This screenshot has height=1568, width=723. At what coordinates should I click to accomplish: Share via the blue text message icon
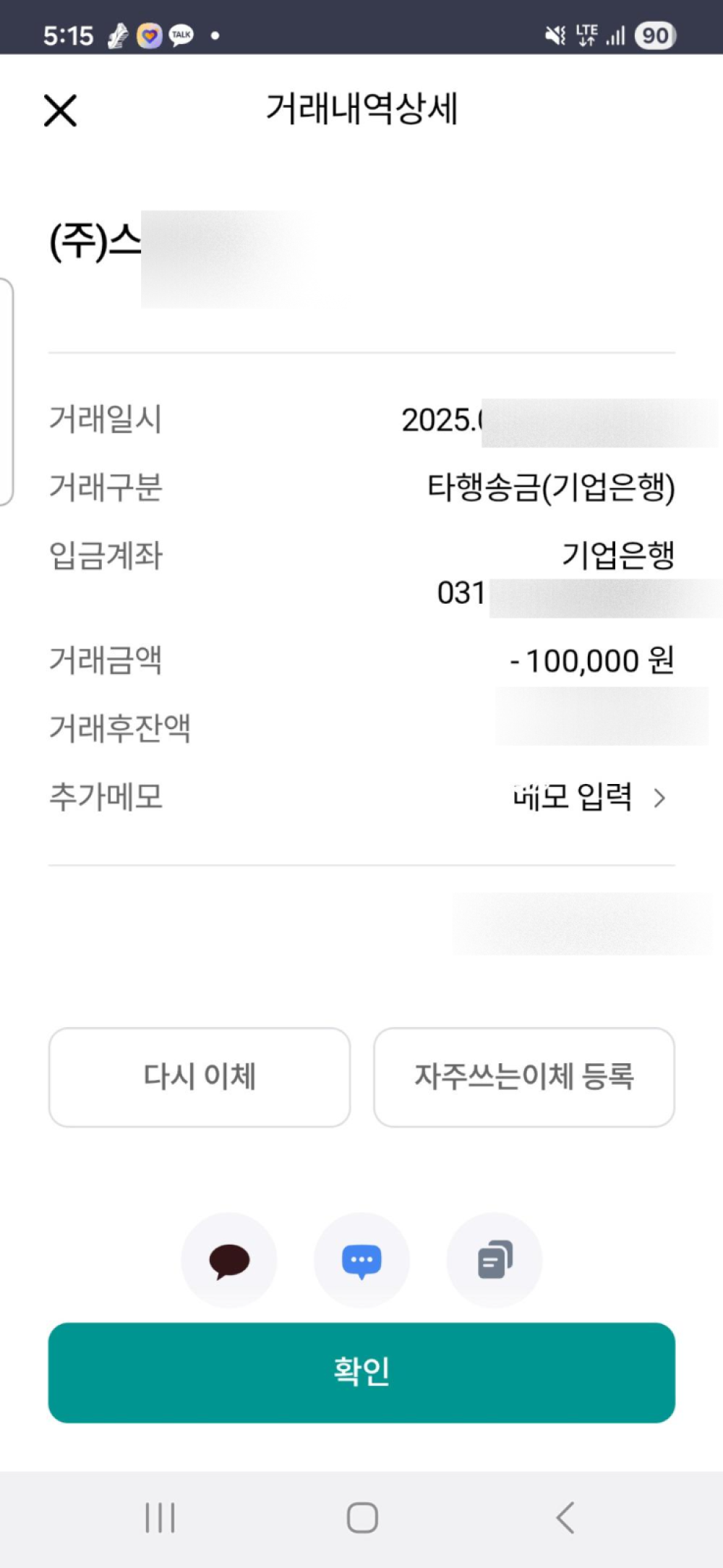(x=361, y=1261)
